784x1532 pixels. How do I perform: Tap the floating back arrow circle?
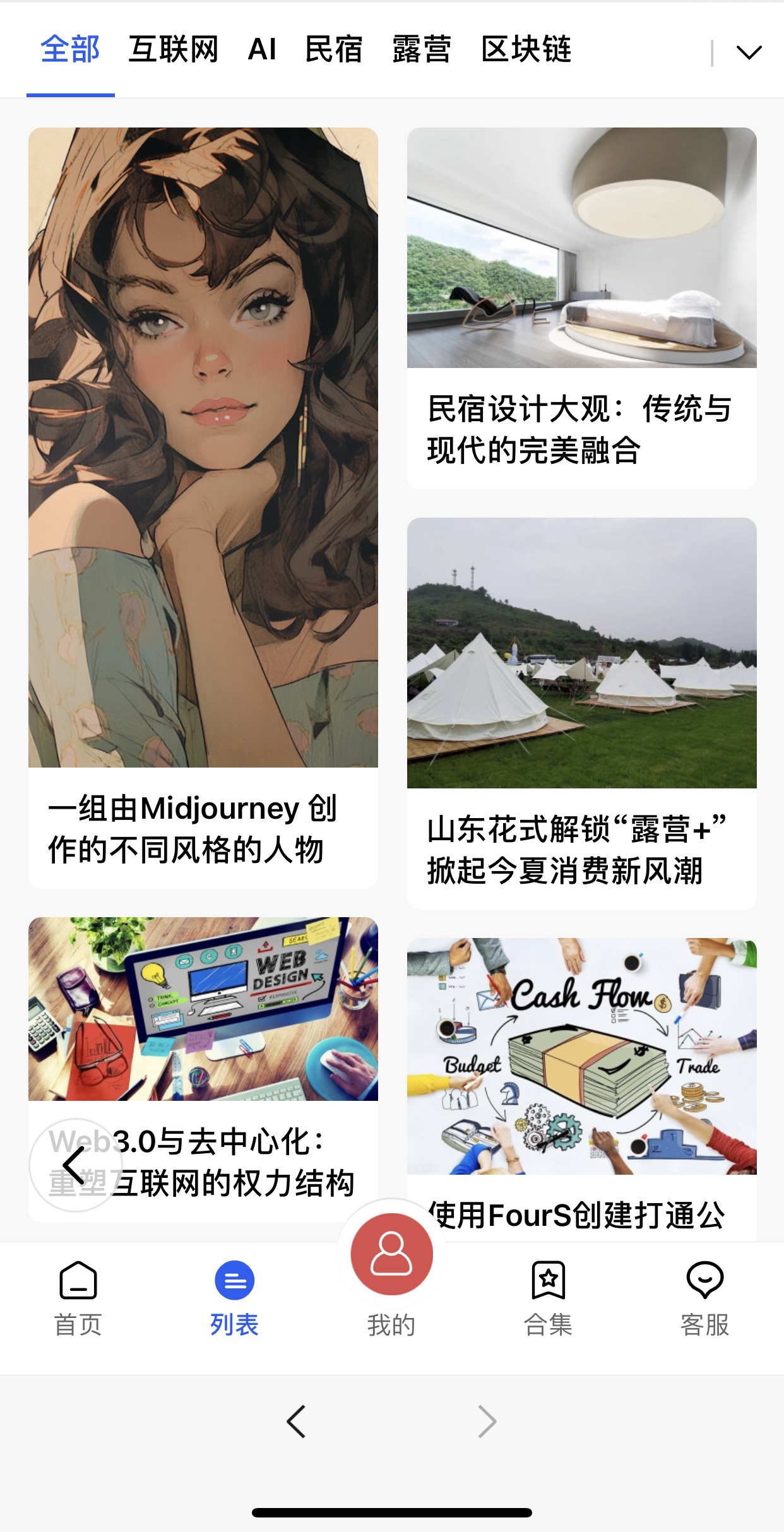pyautogui.click(x=76, y=1165)
